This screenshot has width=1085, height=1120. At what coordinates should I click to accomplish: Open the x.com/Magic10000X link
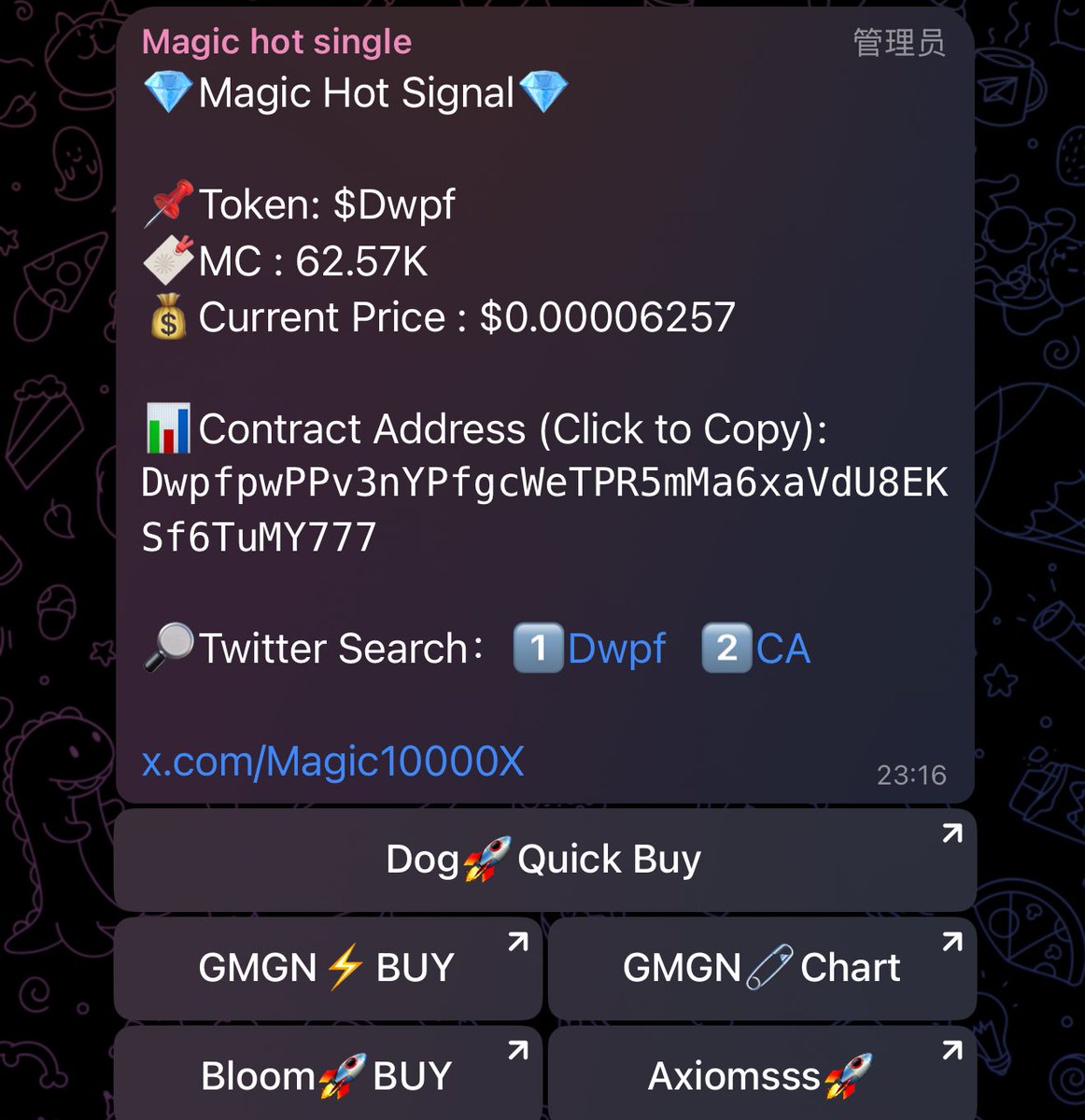pos(332,762)
